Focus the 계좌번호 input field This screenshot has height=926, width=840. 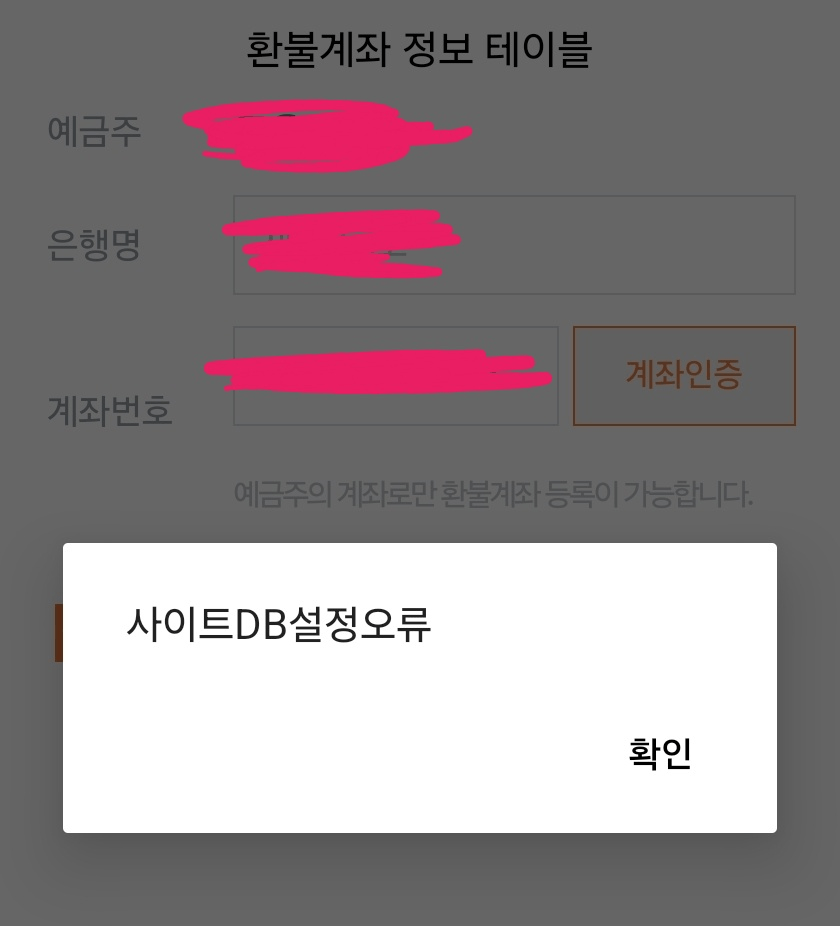click(x=395, y=376)
